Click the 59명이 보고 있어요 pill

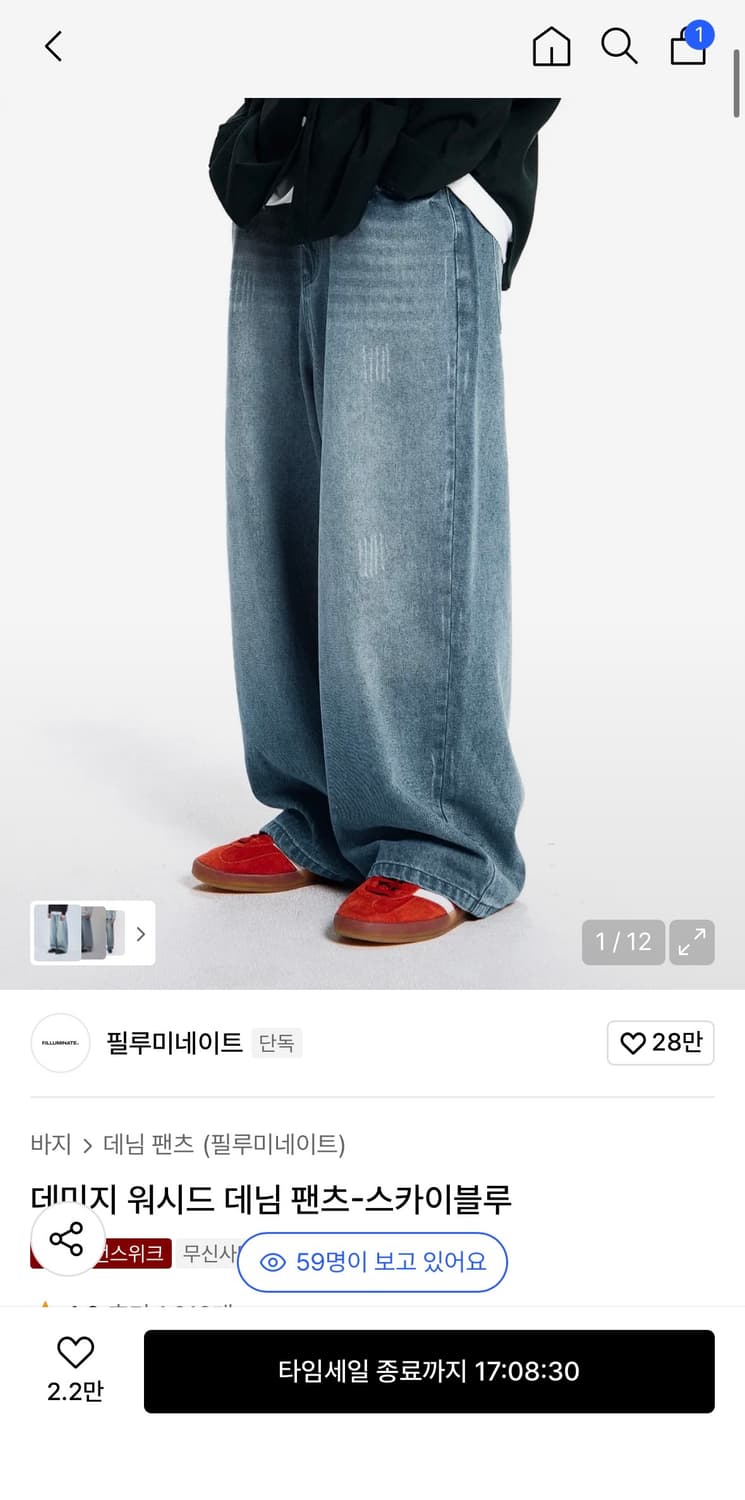pyautogui.click(x=372, y=1262)
